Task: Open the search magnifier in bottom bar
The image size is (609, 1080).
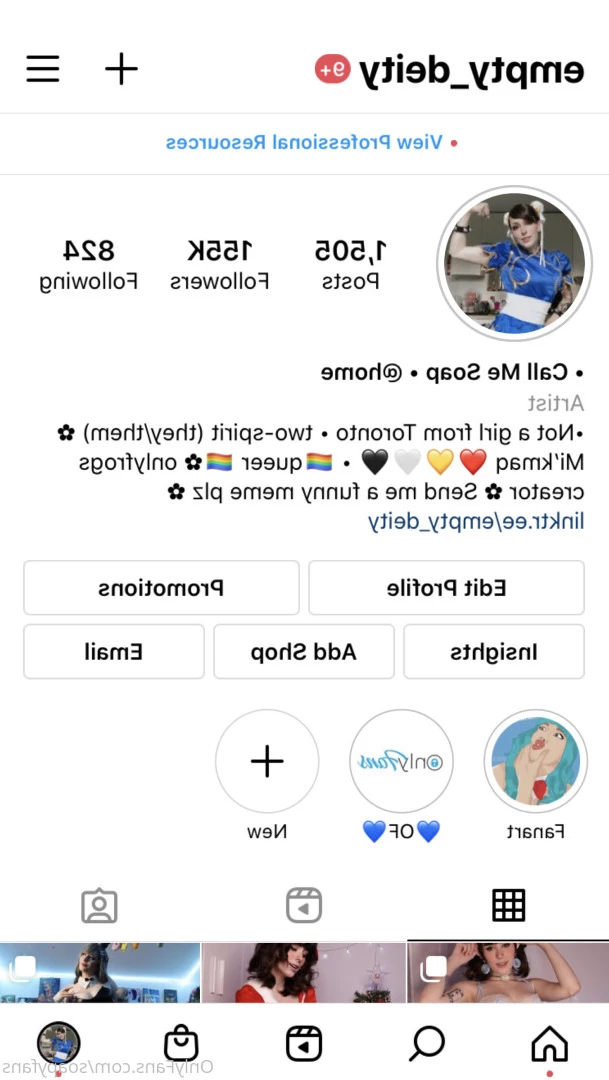Action: point(427,1043)
